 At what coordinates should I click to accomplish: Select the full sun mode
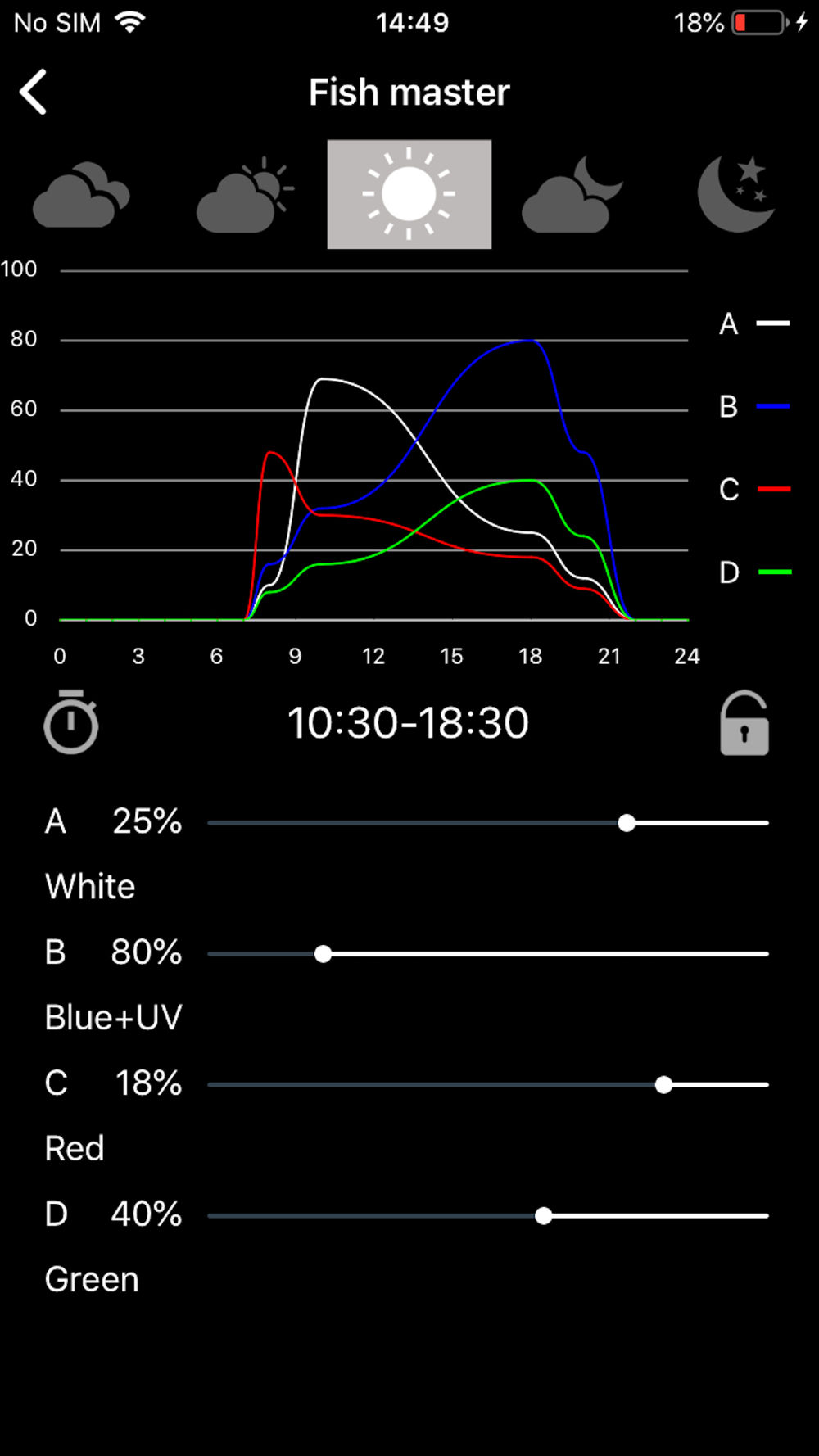[409, 194]
